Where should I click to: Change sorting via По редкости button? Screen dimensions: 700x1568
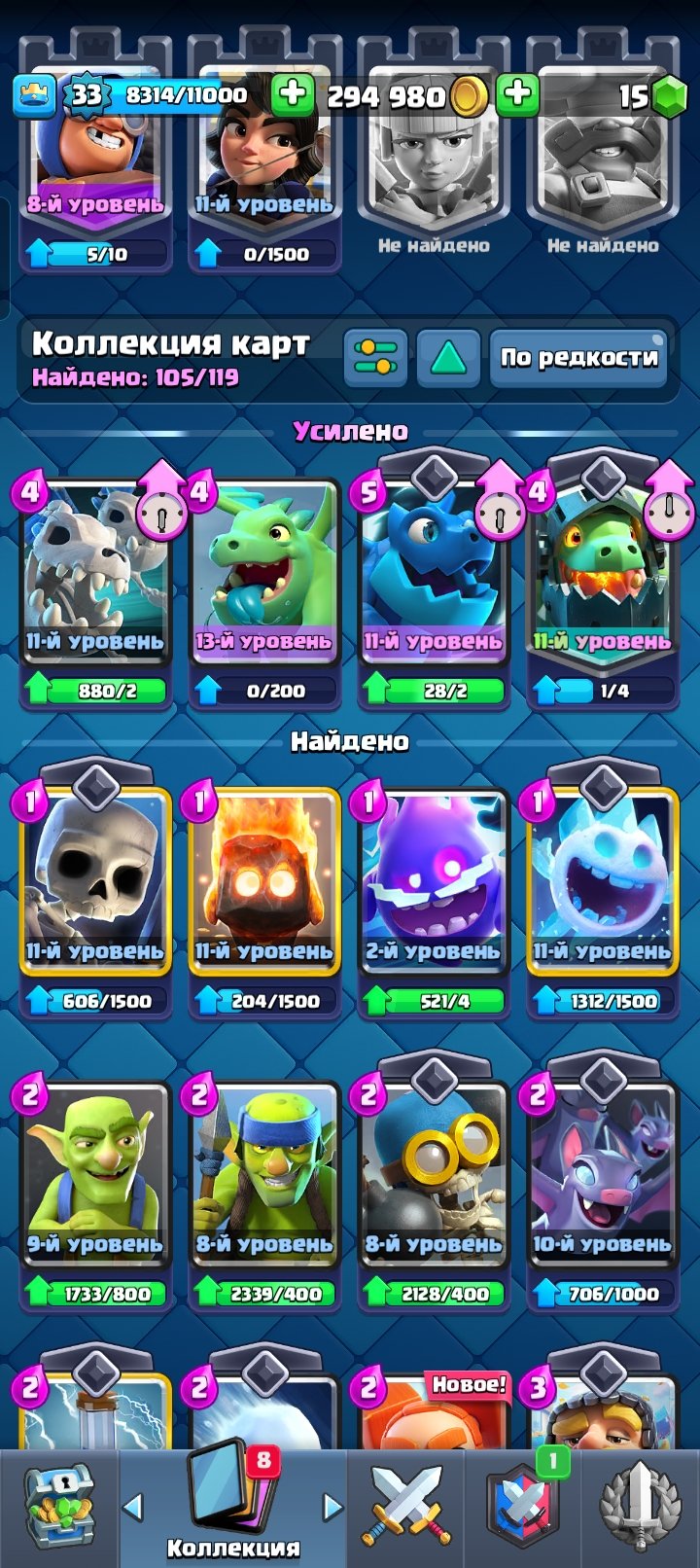point(578,357)
